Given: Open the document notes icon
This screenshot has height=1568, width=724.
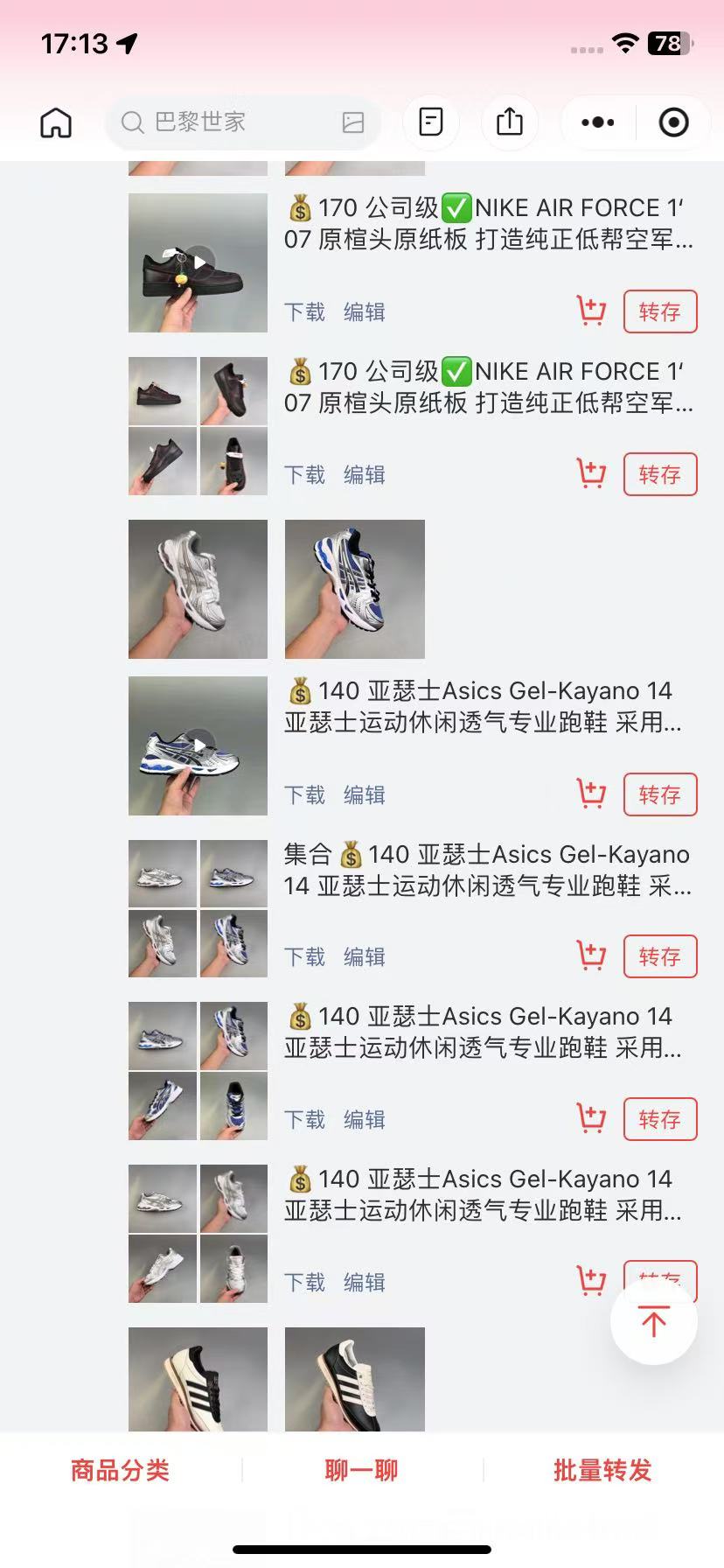Looking at the screenshot, I should tap(431, 122).
